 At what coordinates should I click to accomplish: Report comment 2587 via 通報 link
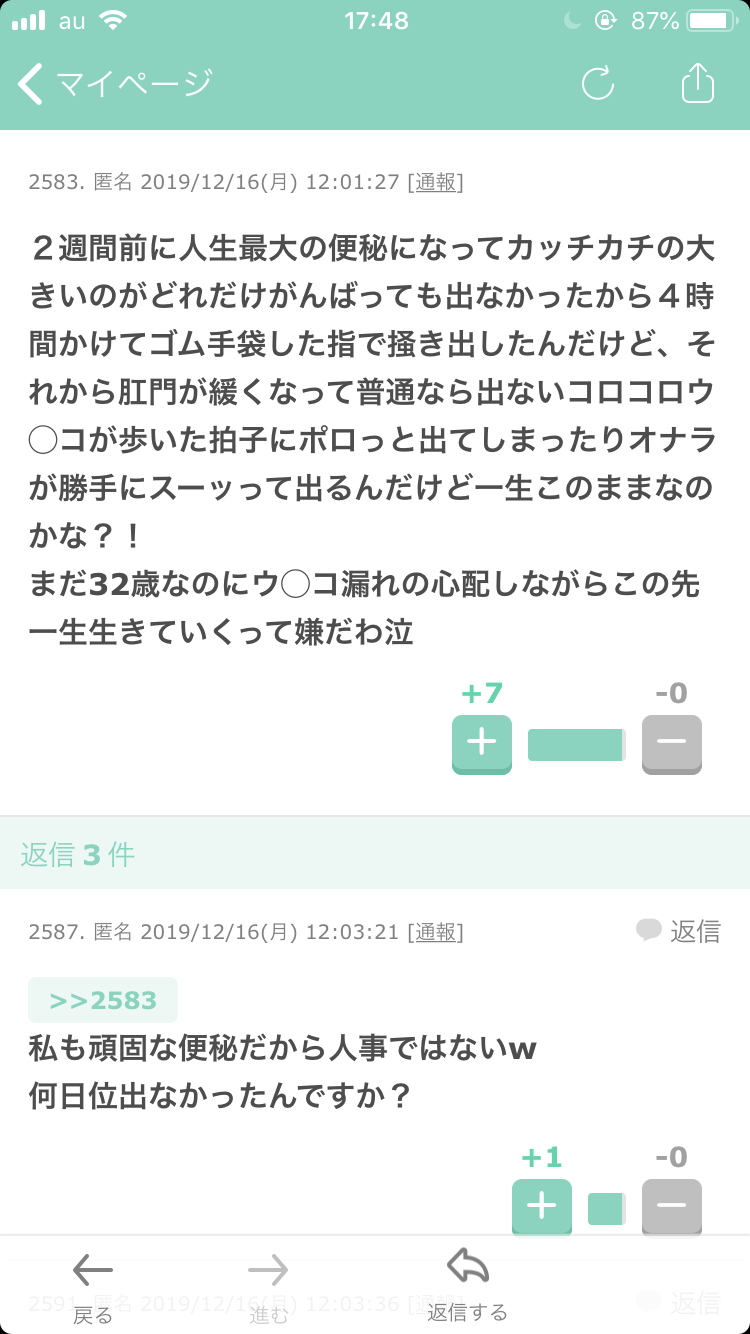tap(436, 932)
